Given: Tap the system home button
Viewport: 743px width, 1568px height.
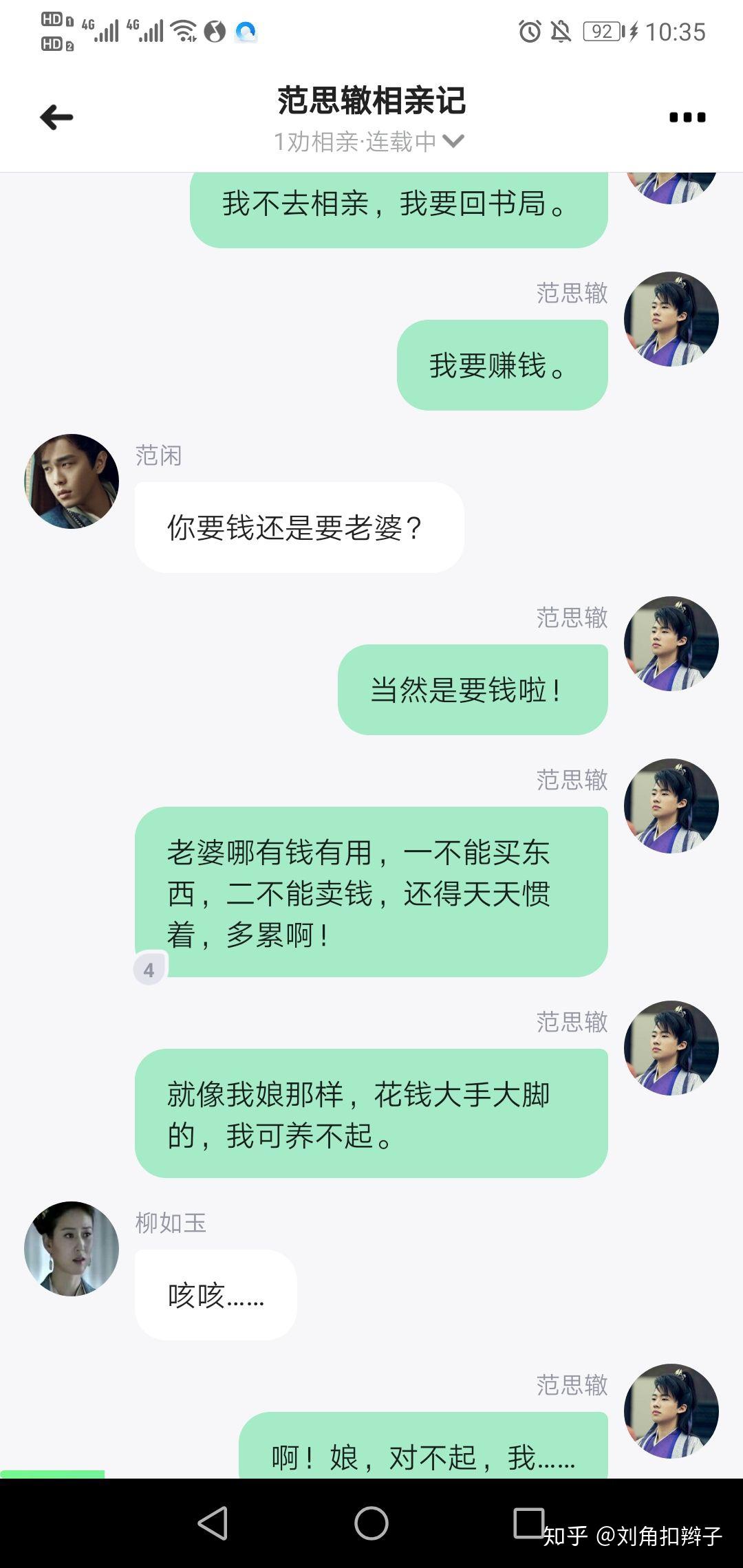Looking at the screenshot, I should point(371,1523).
